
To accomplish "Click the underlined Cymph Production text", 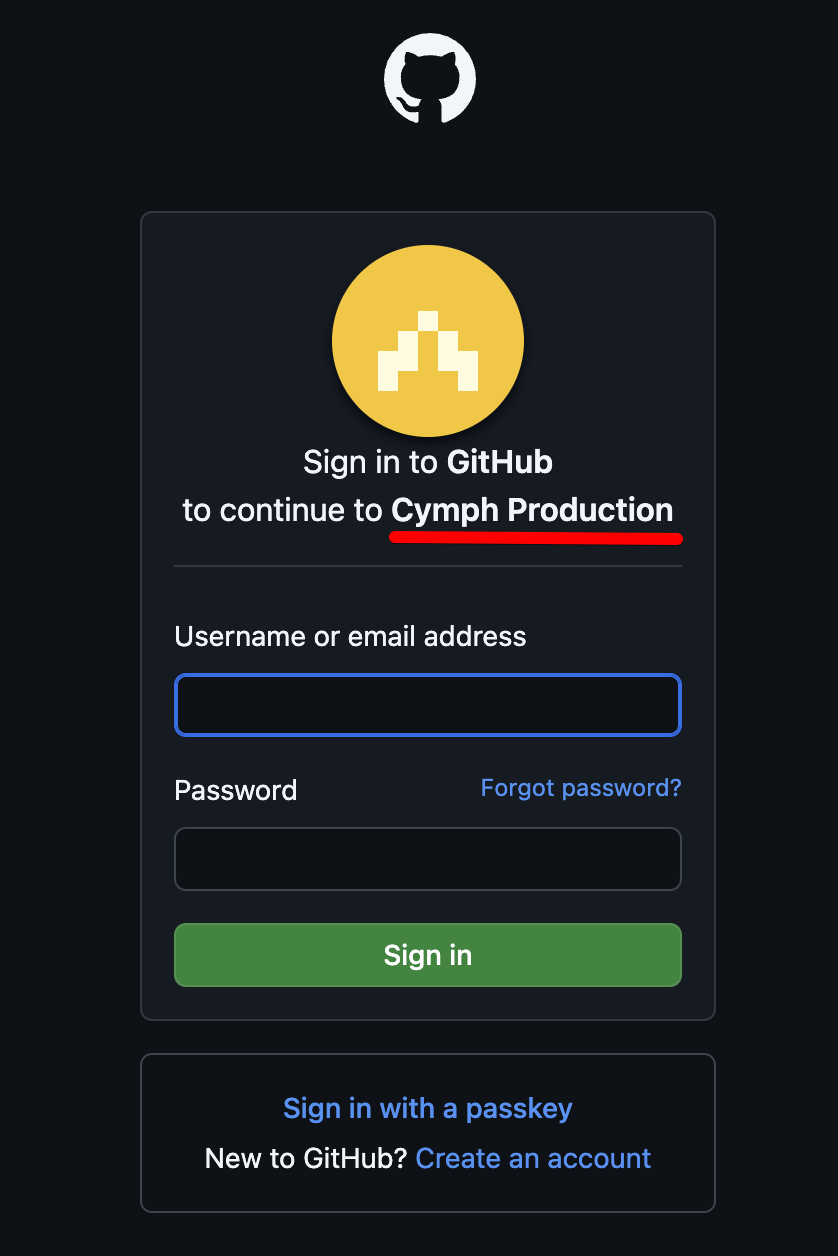I will point(534,510).
